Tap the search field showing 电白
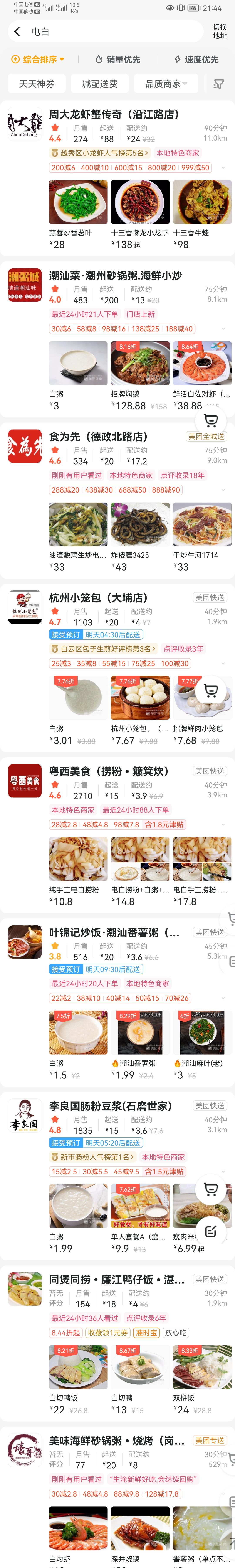This screenshot has height=1568, width=235. tap(110, 32)
